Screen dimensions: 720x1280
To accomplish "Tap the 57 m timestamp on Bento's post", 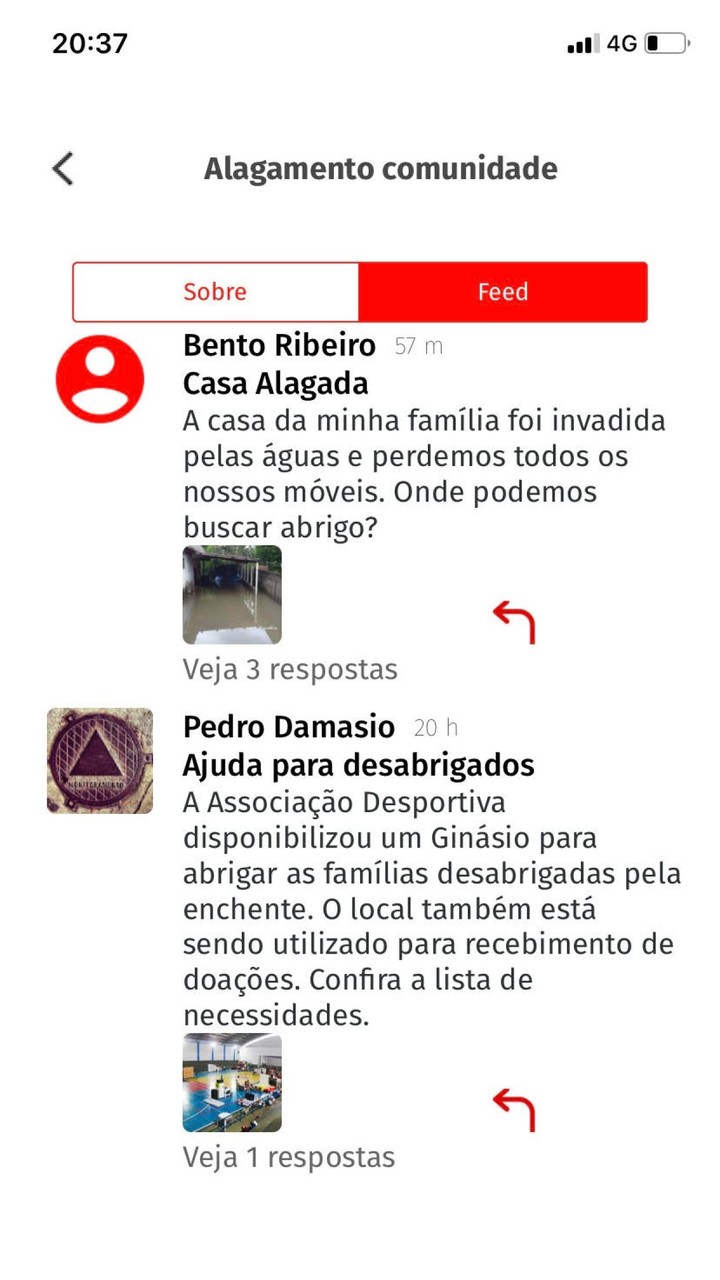I will [419, 346].
